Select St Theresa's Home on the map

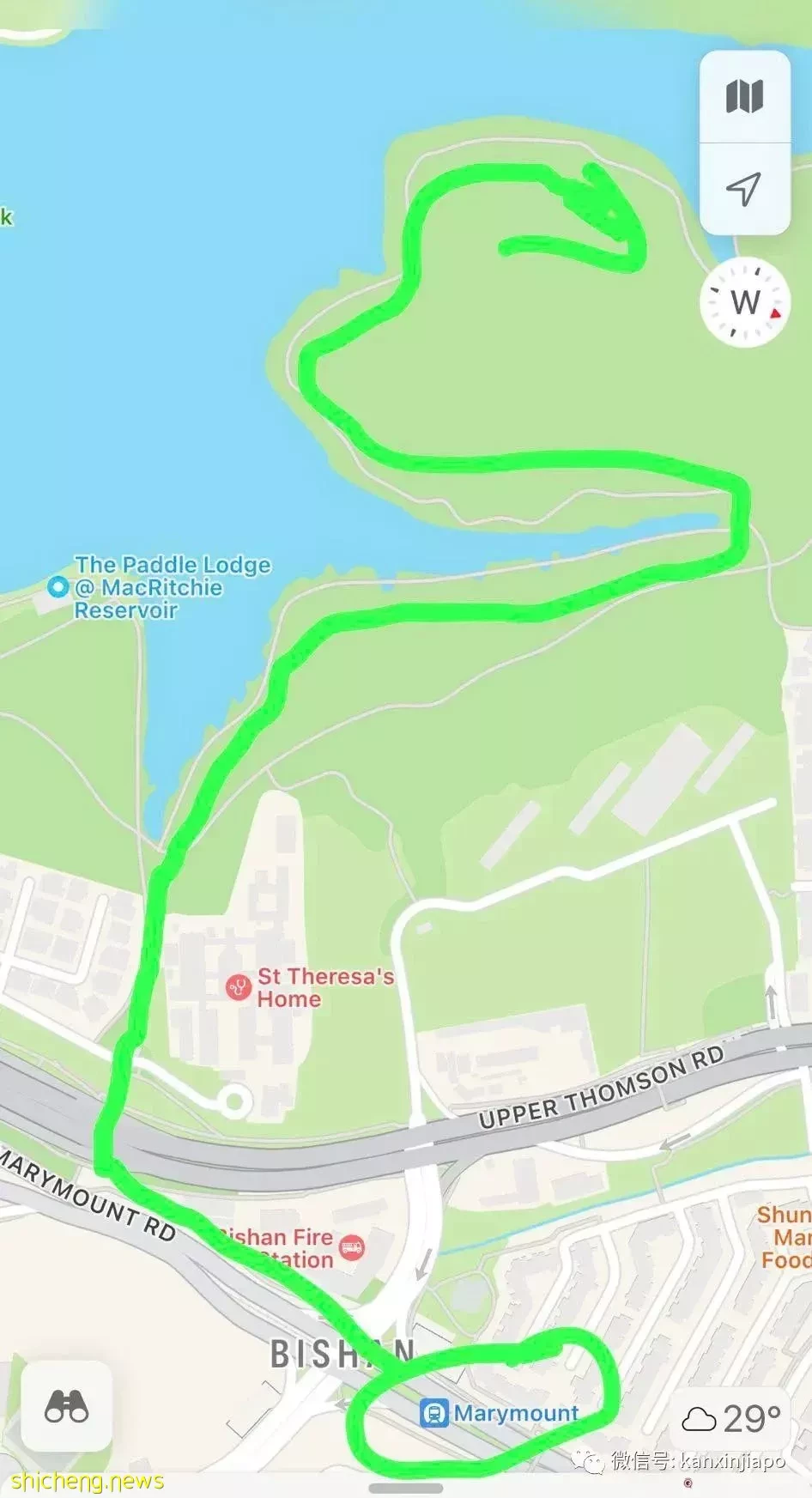pos(238,987)
